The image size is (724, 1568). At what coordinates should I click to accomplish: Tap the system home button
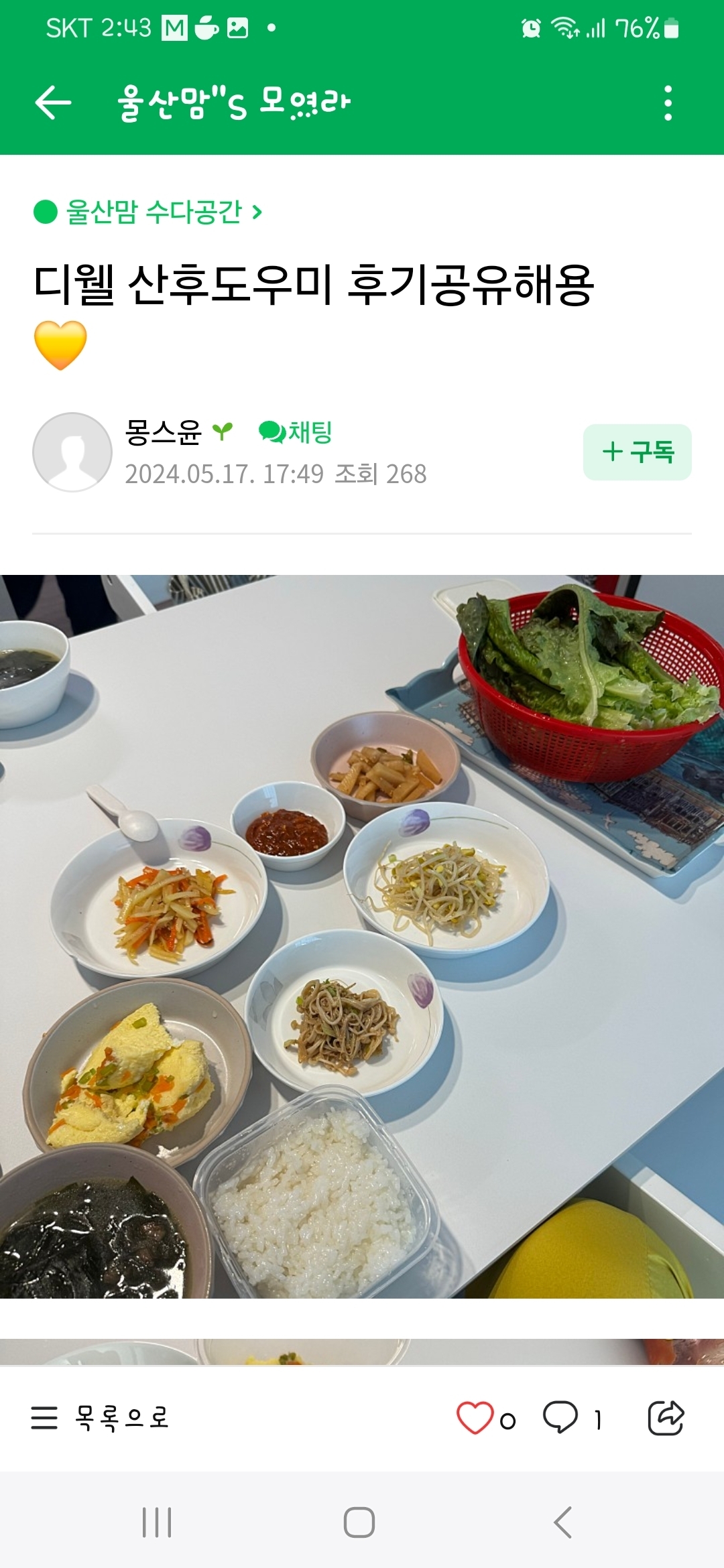click(359, 1522)
